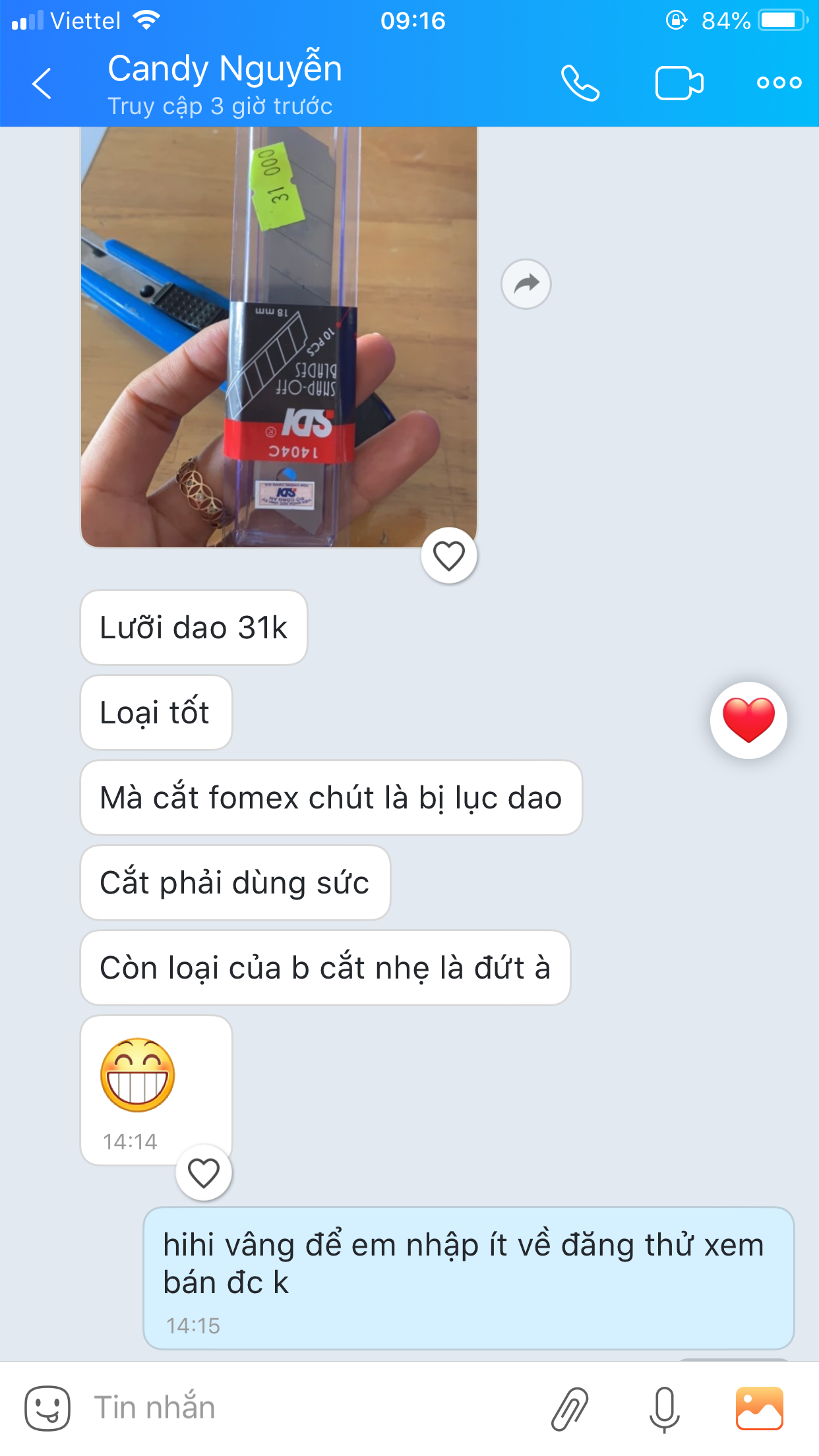Screen dimensions: 819x1456
Task: Go back from Candy Nguyễn chat
Action: pyautogui.click(x=42, y=84)
